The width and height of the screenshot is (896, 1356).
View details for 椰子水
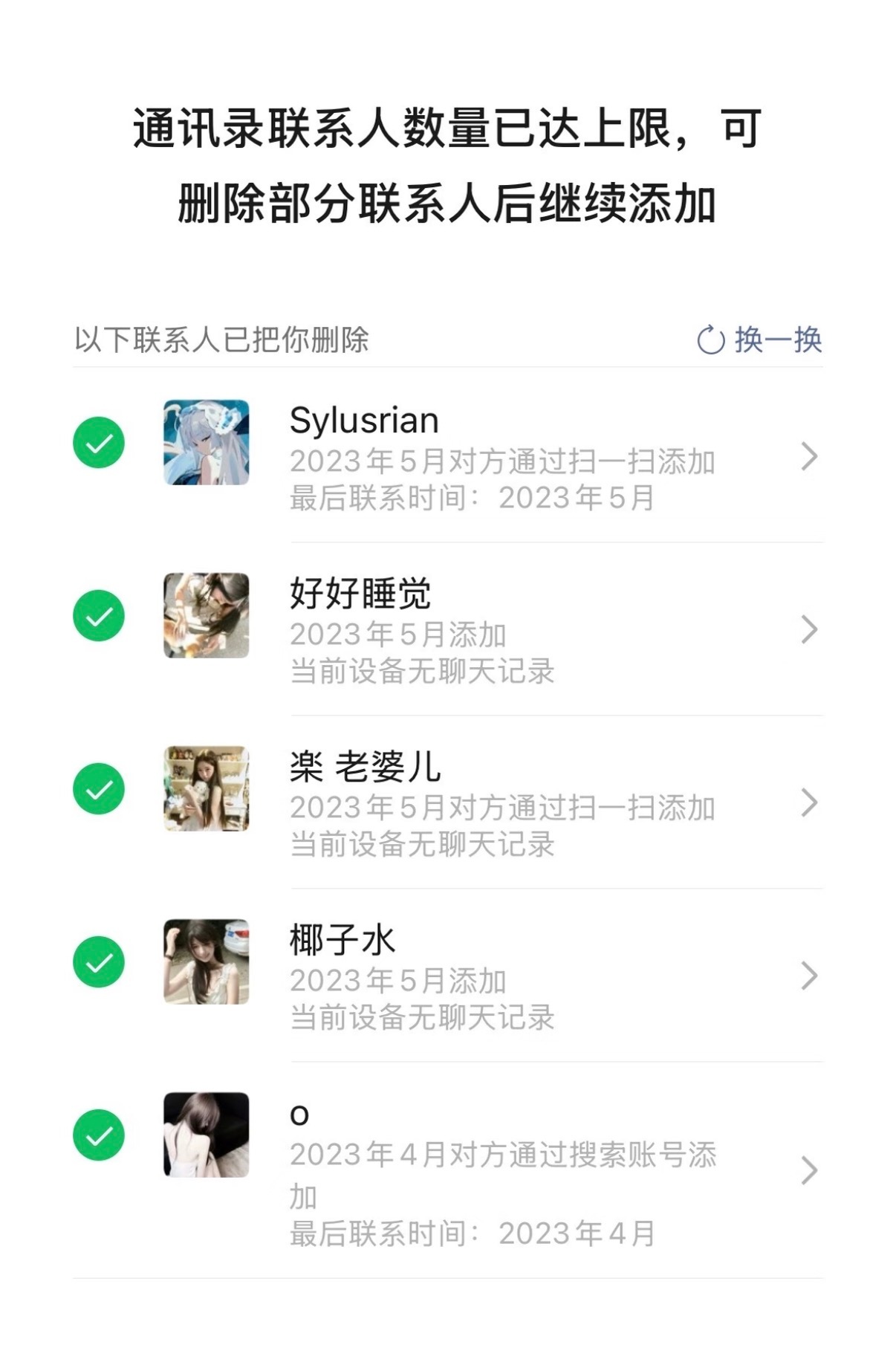pyautogui.click(x=809, y=976)
